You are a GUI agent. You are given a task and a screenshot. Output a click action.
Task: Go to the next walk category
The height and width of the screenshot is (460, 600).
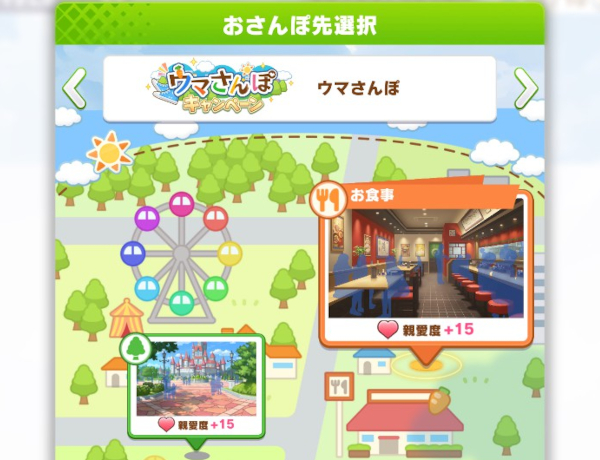[x=524, y=89]
